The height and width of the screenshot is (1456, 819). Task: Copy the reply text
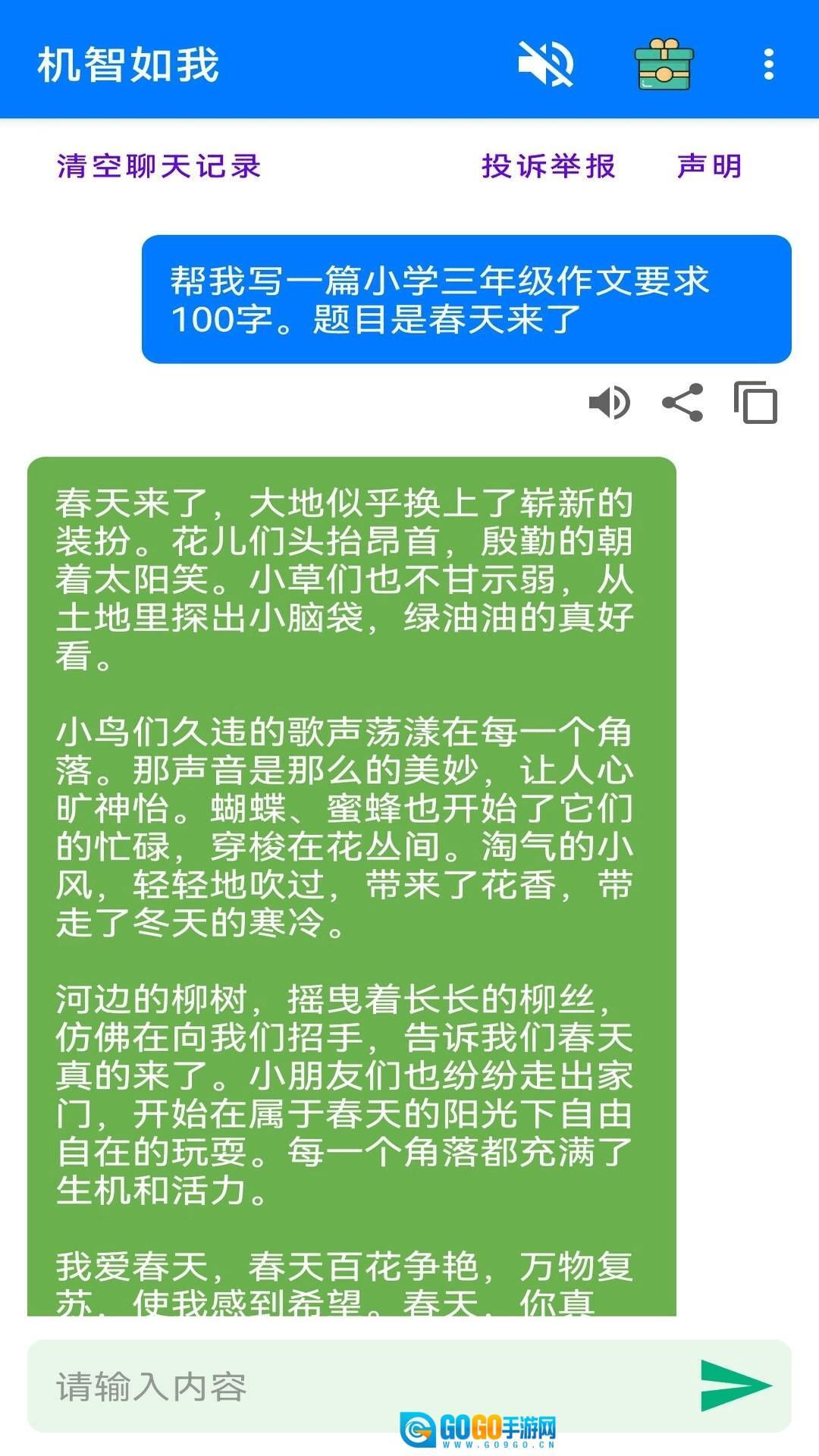pos(755,402)
